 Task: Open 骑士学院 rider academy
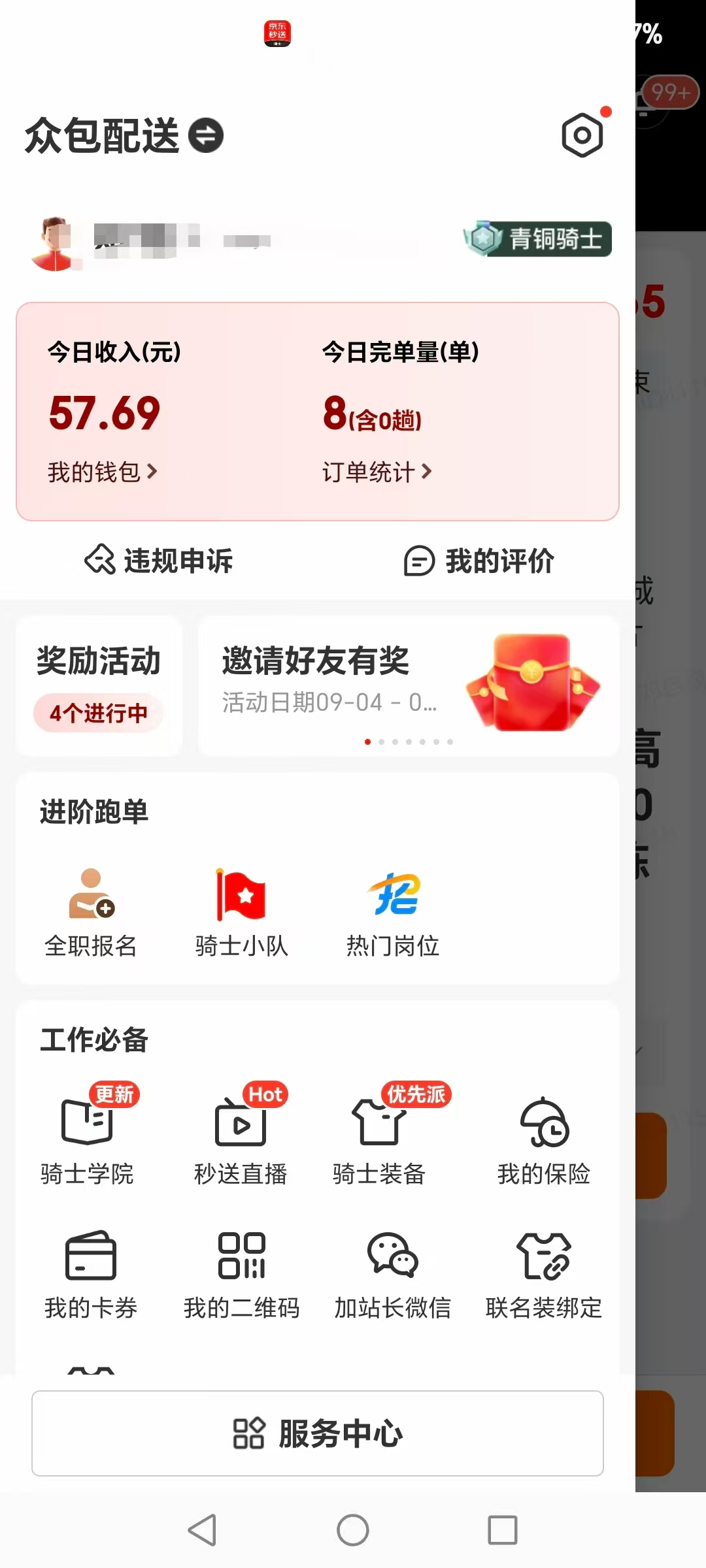click(x=87, y=1138)
